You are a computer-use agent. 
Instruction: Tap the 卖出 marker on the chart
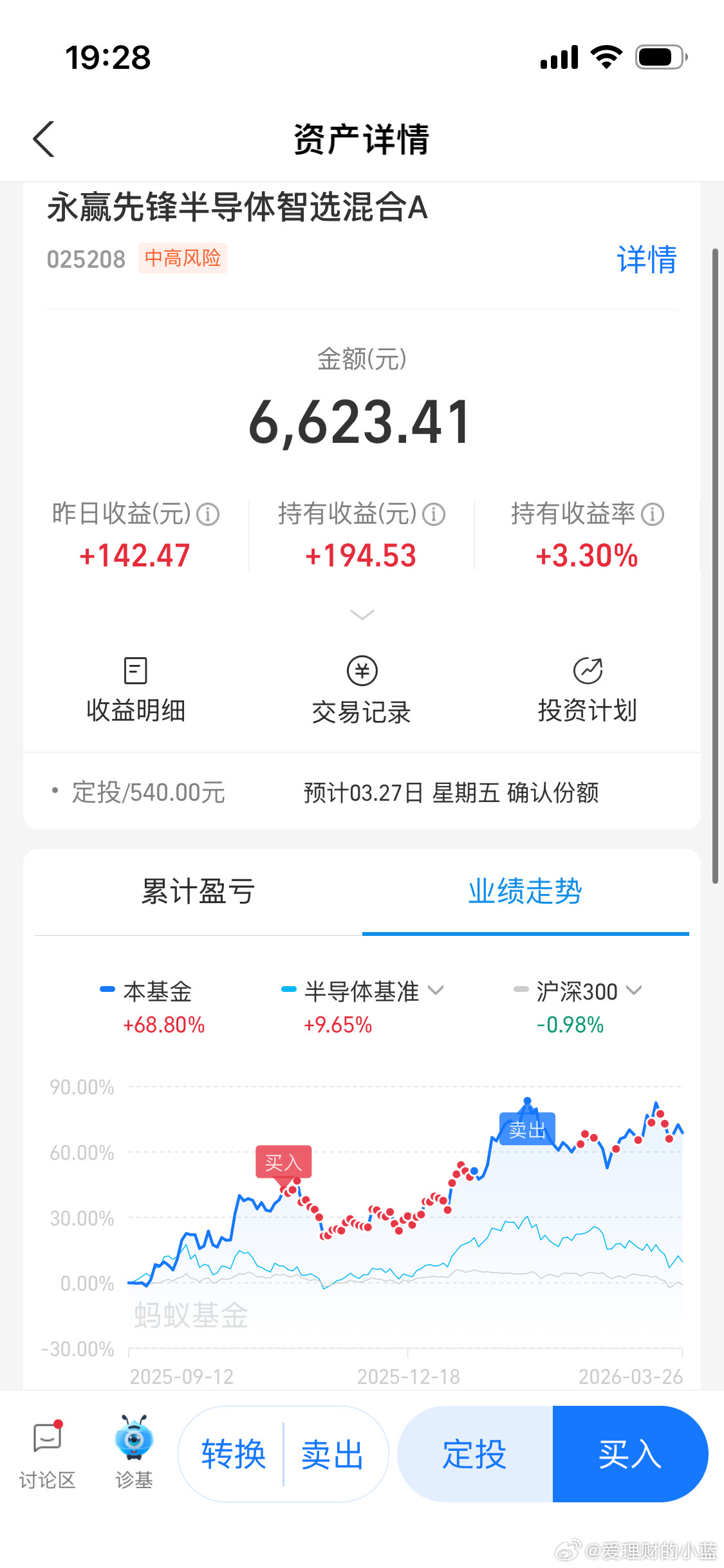(526, 1128)
